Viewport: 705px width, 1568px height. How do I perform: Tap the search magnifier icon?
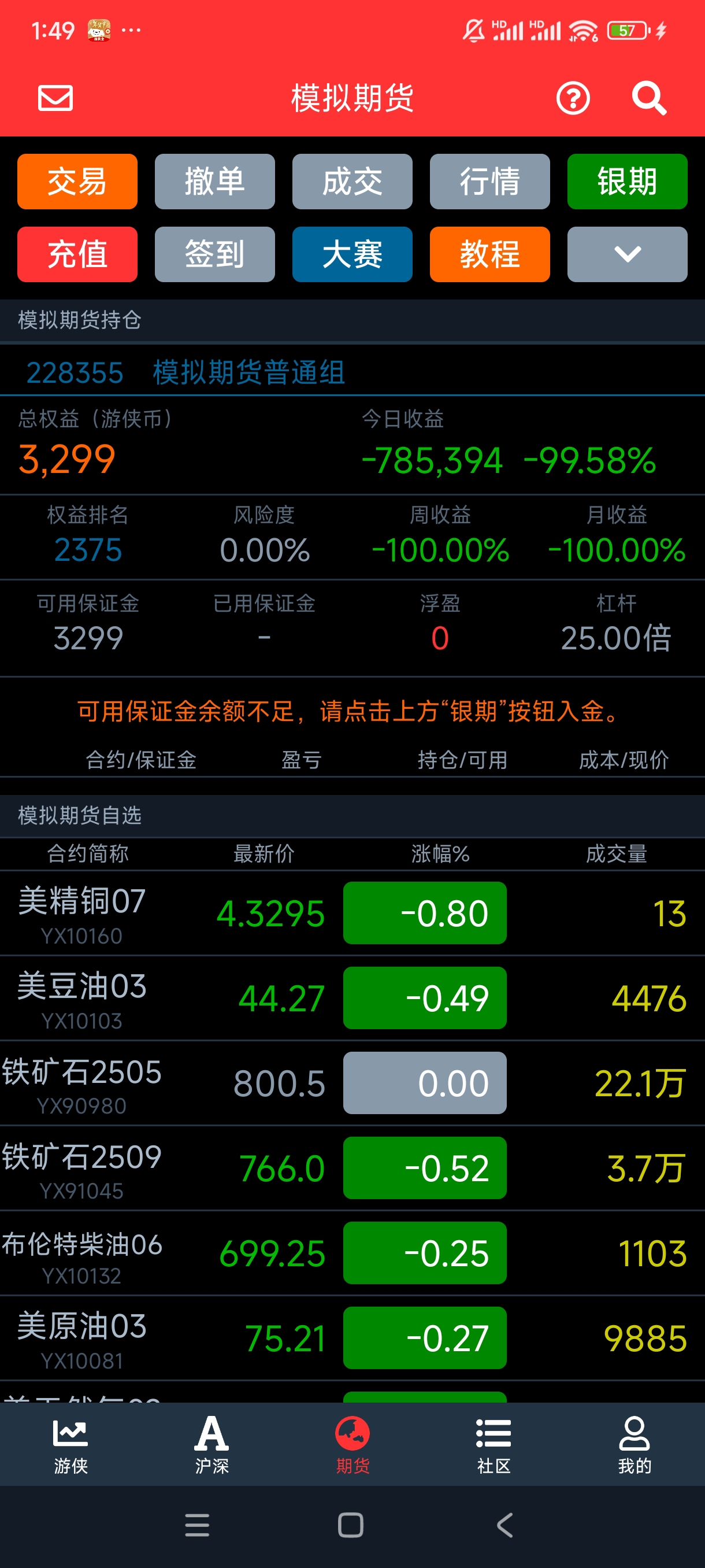649,98
